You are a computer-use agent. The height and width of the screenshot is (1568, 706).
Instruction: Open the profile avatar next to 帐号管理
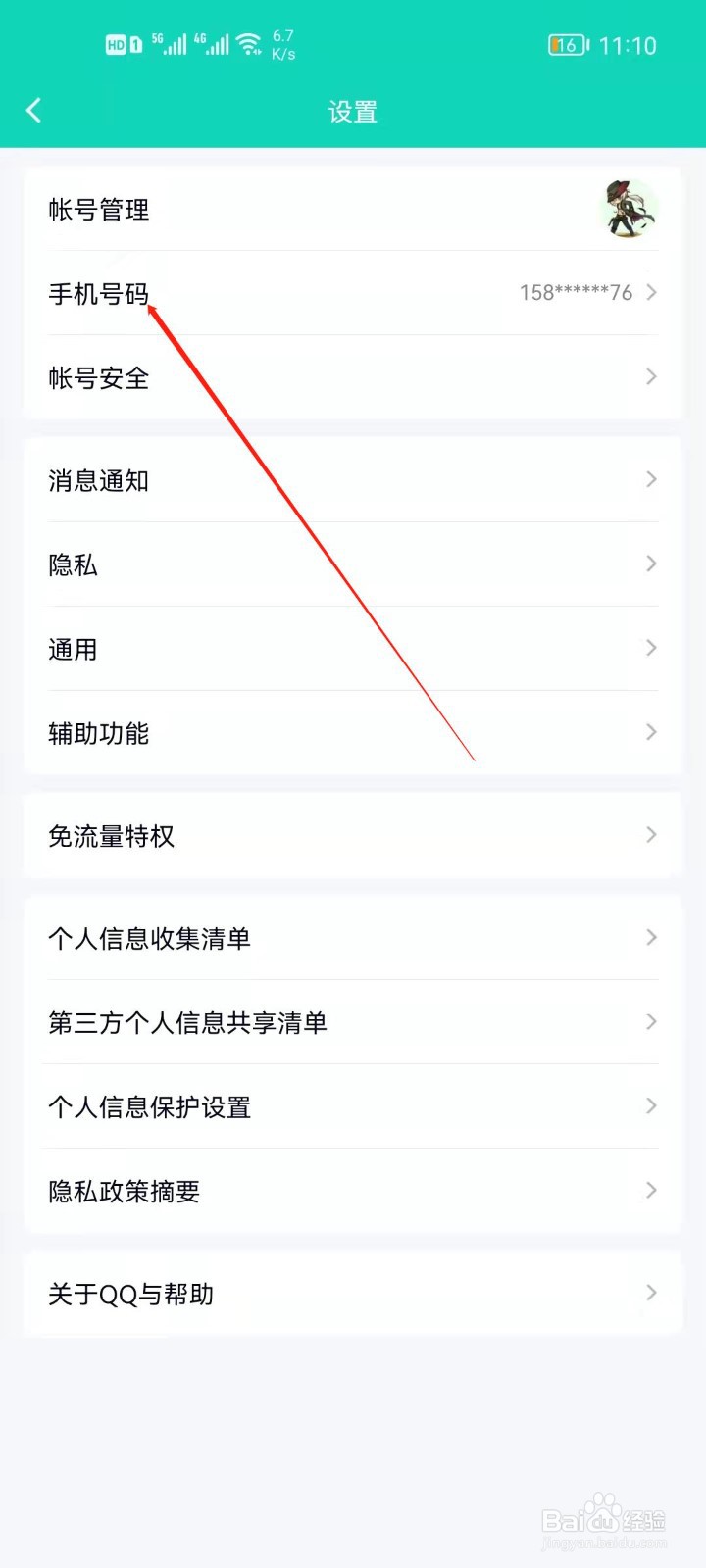tap(629, 210)
